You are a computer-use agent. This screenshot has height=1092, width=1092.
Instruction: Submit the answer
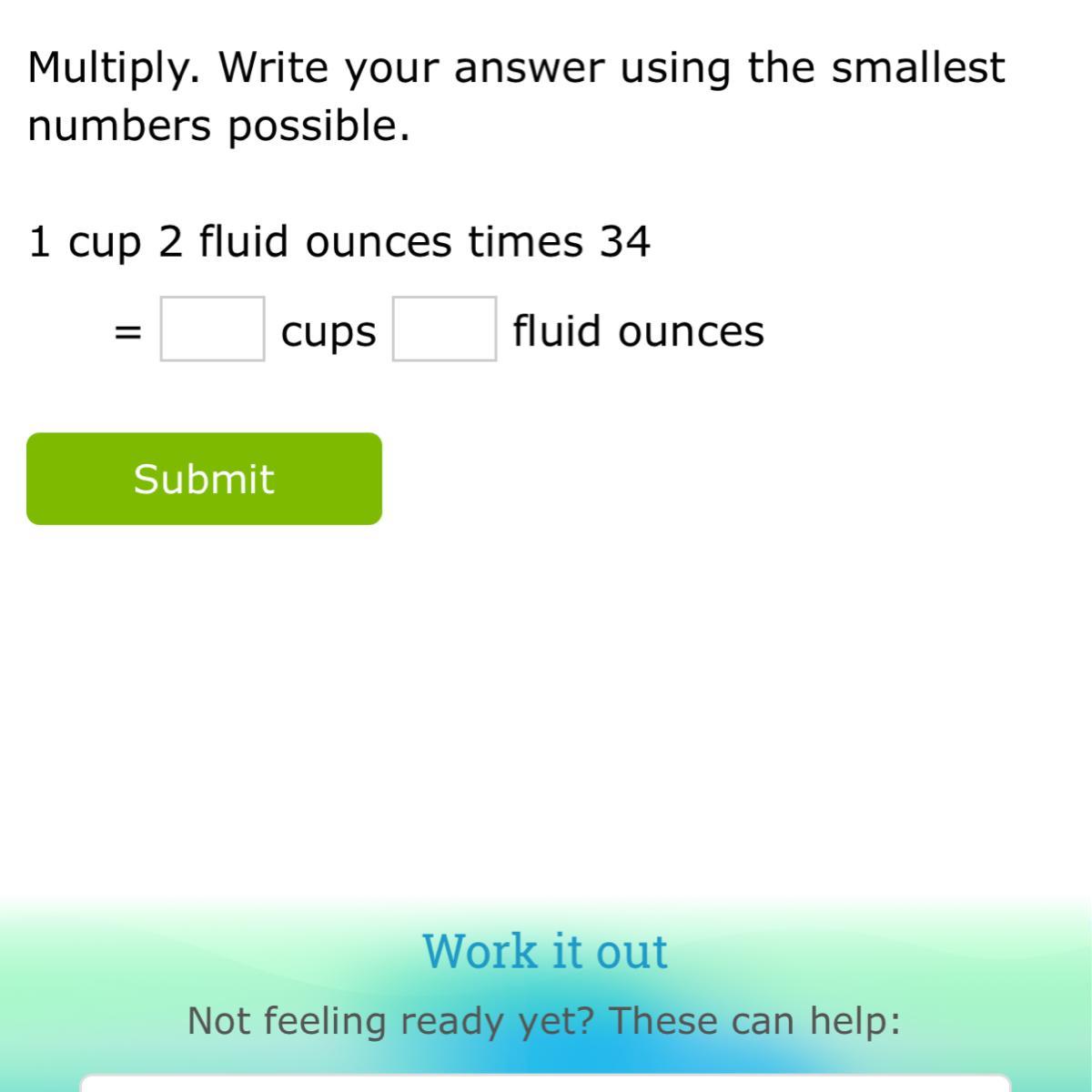[x=204, y=479]
